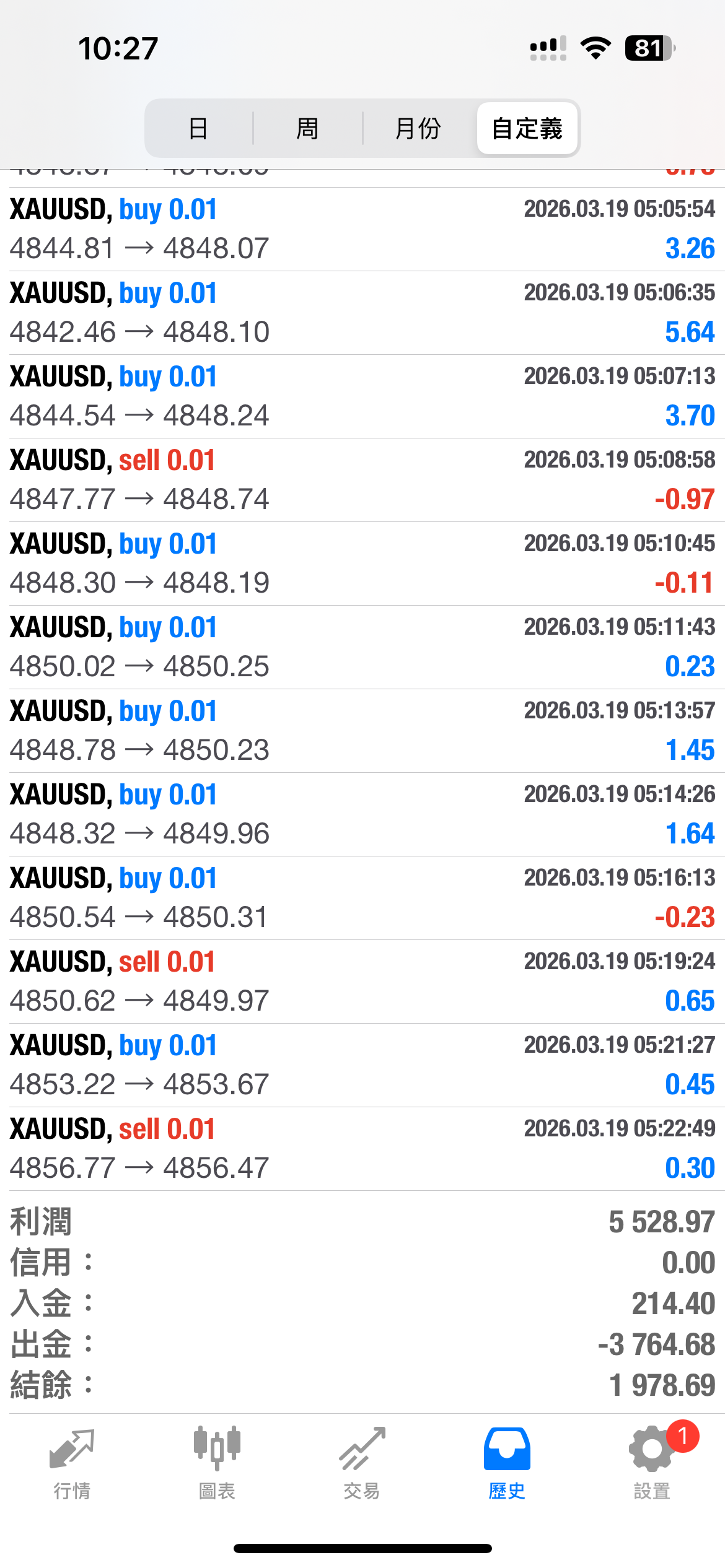This screenshot has height=1568, width=725.
Task: Go to the 圖表 chart tab
Action: point(217,1463)
